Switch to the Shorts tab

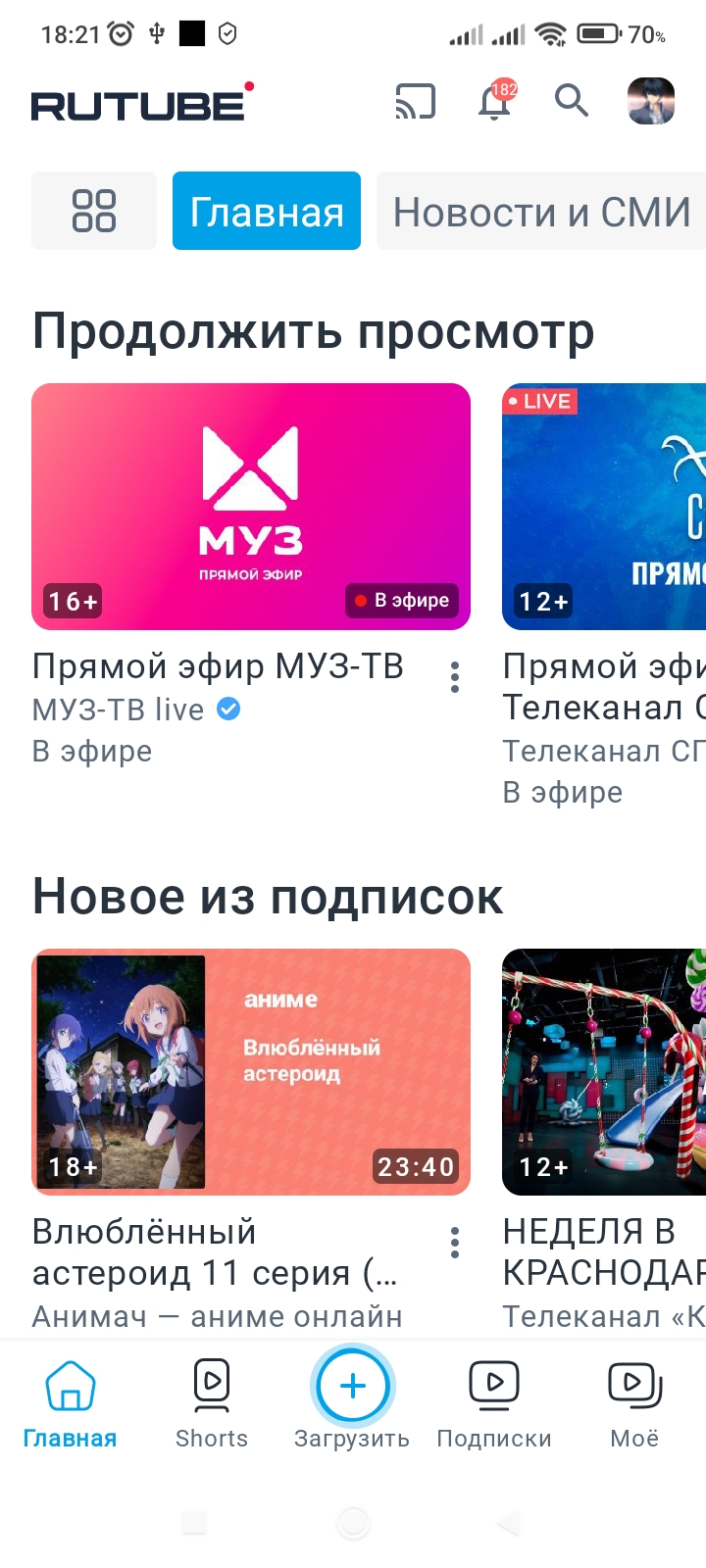coord(212,1403)
